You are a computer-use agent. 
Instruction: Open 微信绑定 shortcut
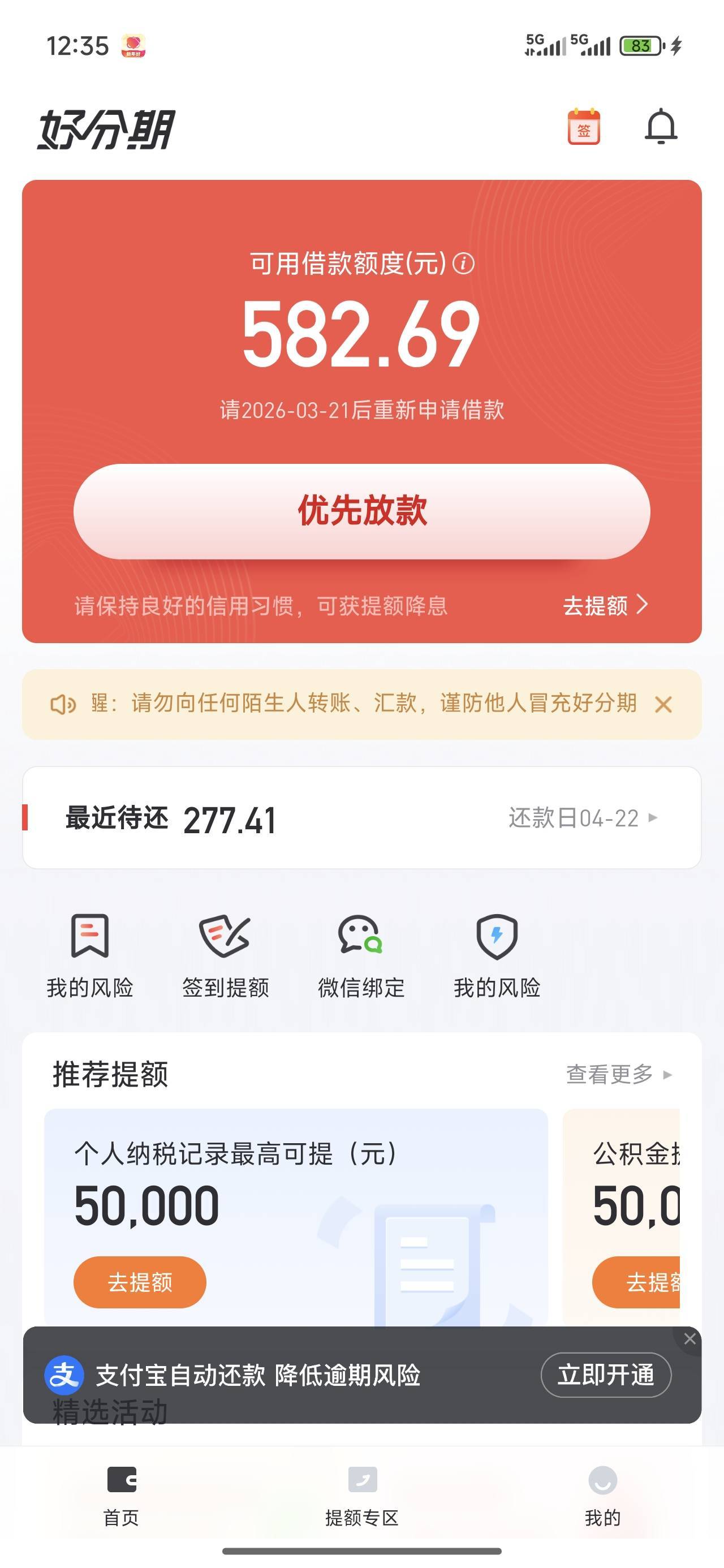tap(361, 955)
